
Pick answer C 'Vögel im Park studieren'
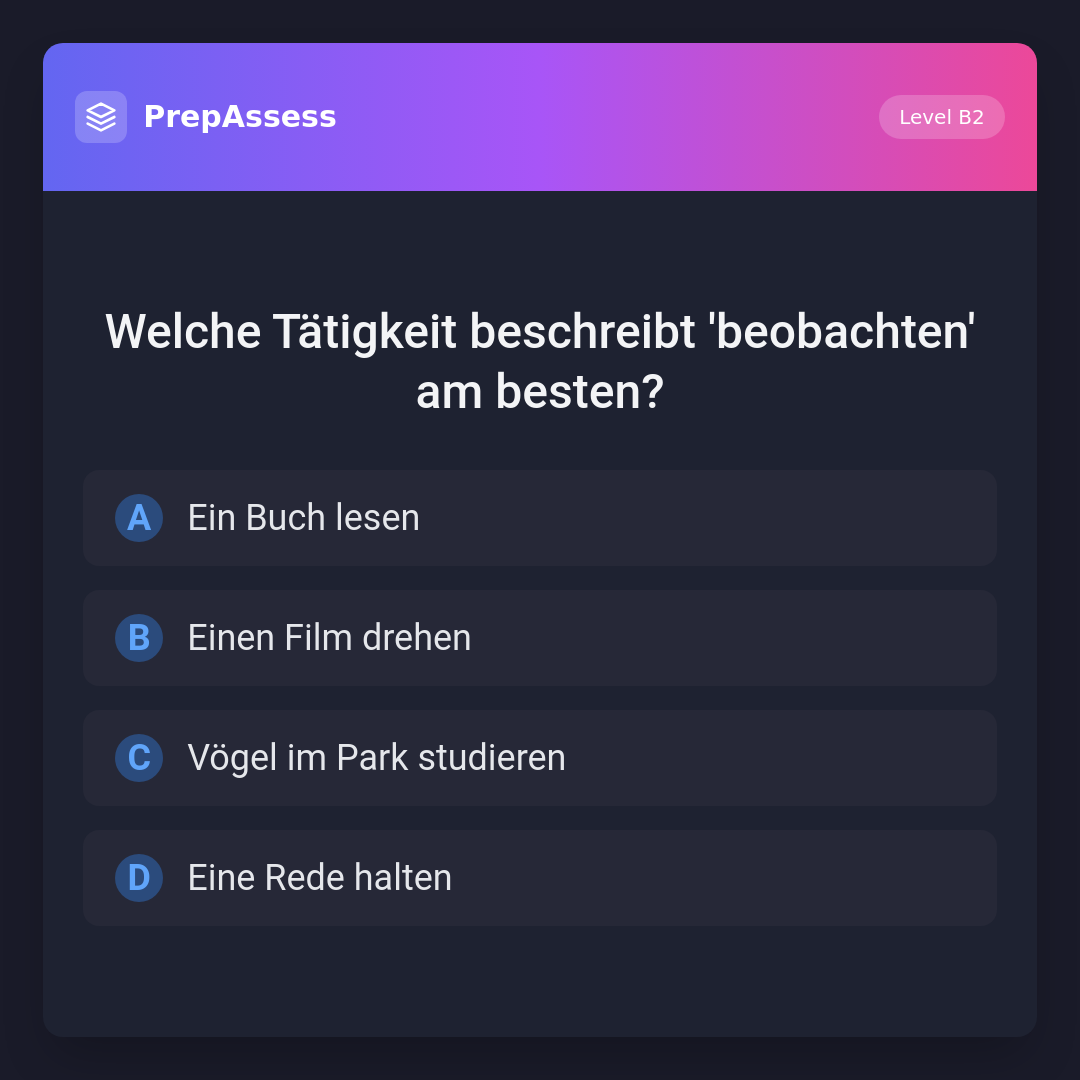(x=540, y=758)
